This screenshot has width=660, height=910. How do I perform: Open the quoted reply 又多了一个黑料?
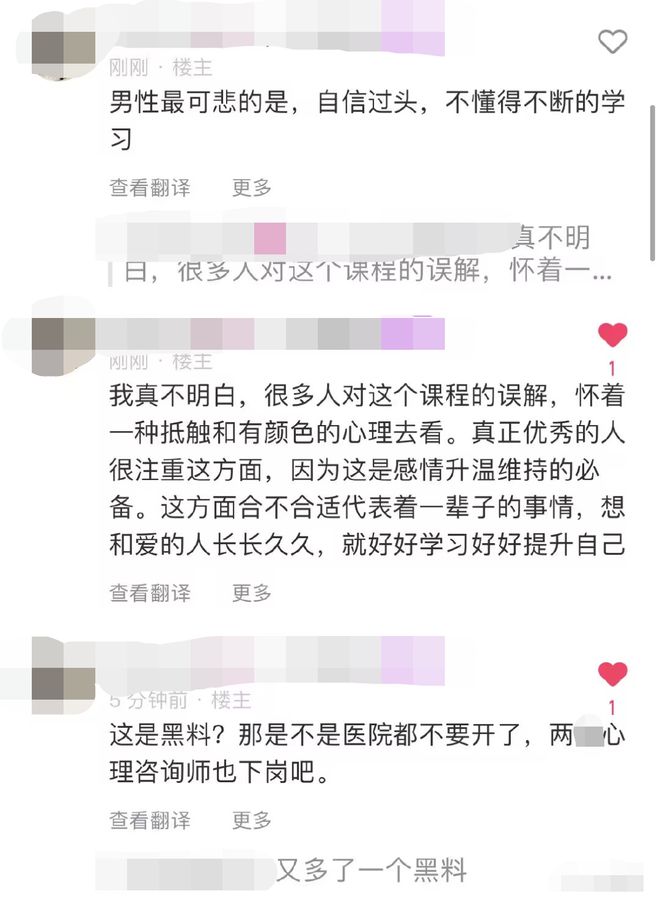372,871
